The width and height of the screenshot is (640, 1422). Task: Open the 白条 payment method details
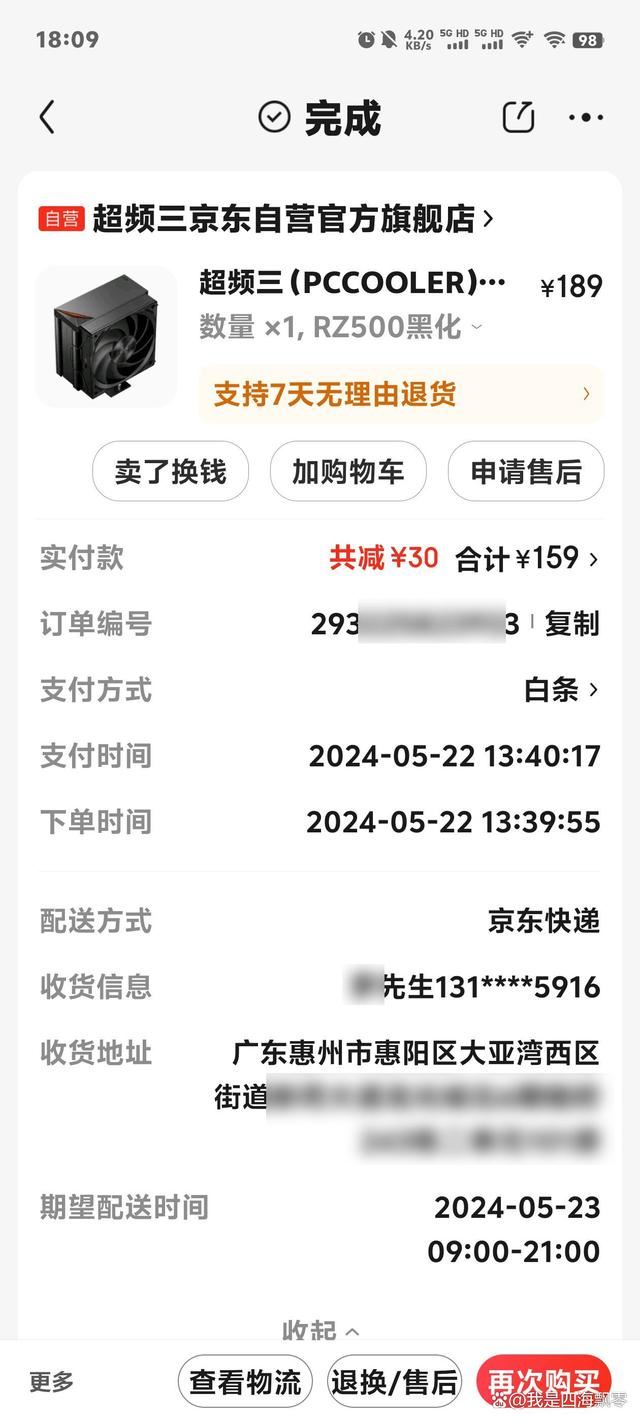(x=561, y=690)
